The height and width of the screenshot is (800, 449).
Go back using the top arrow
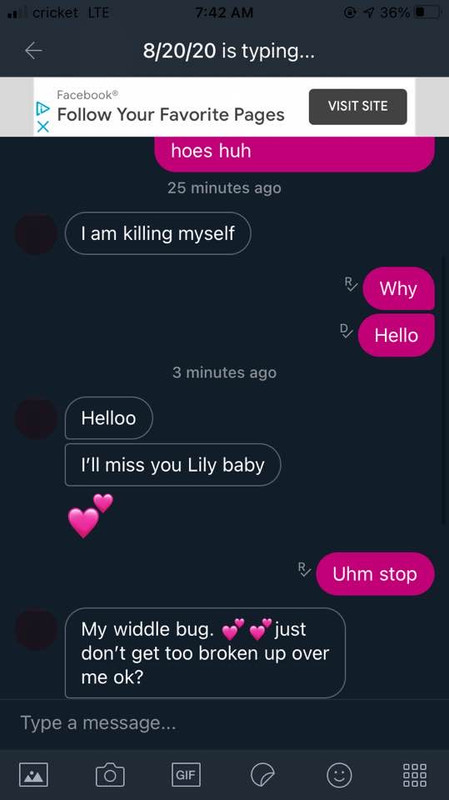pos(34,51)
